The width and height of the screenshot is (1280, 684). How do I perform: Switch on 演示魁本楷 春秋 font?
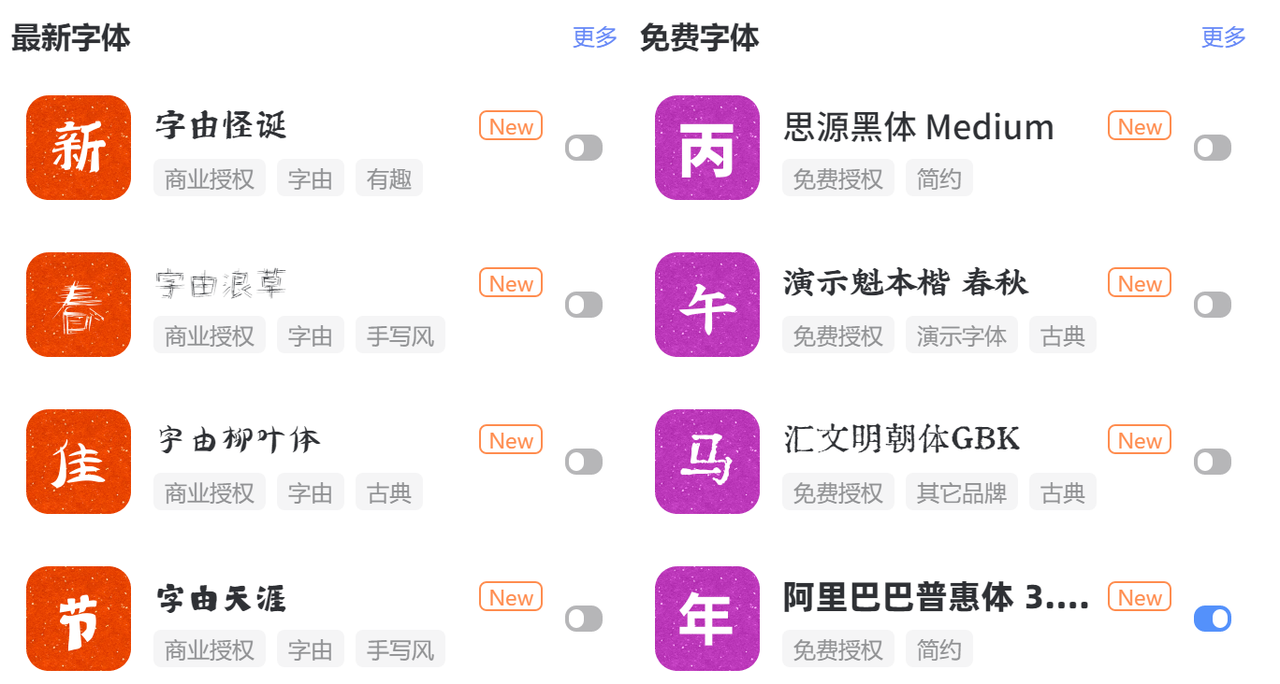click(x=1212, y=305)
